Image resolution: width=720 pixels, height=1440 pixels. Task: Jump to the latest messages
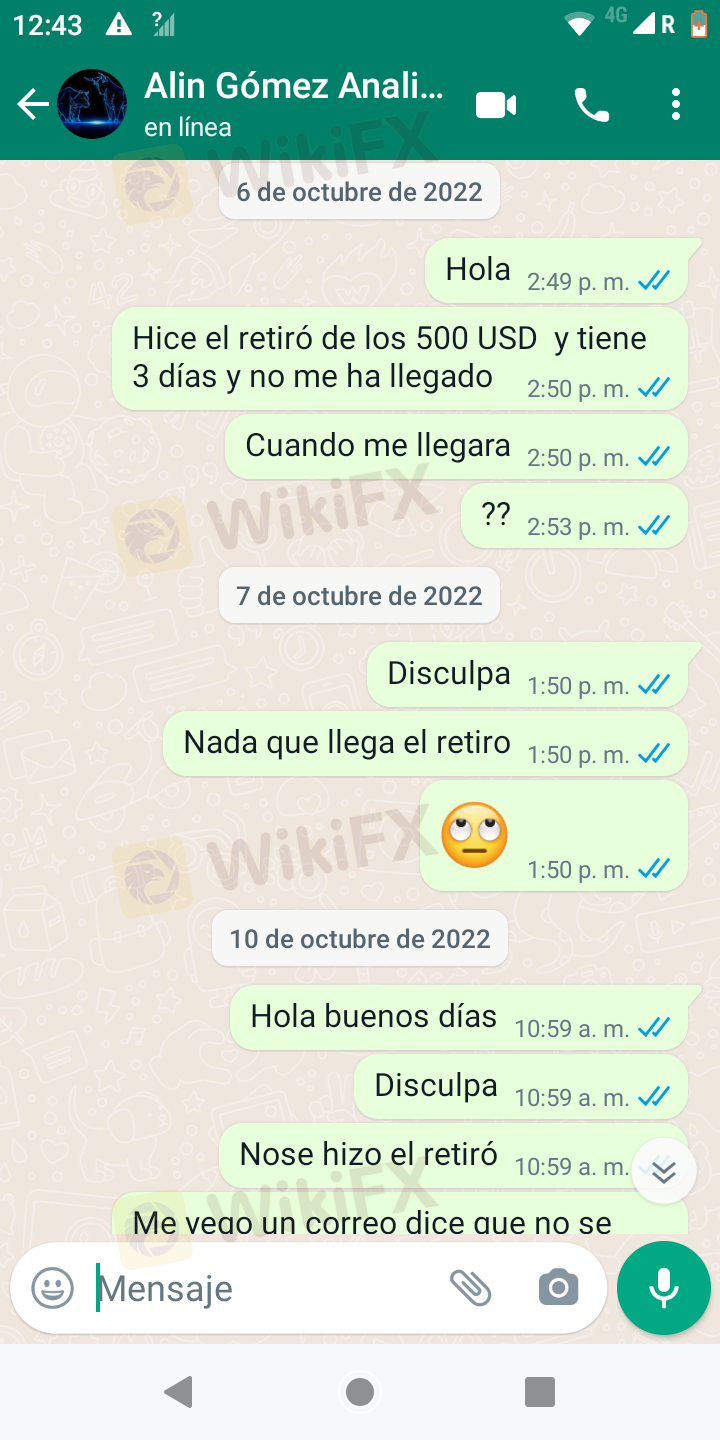point(663,1171)
